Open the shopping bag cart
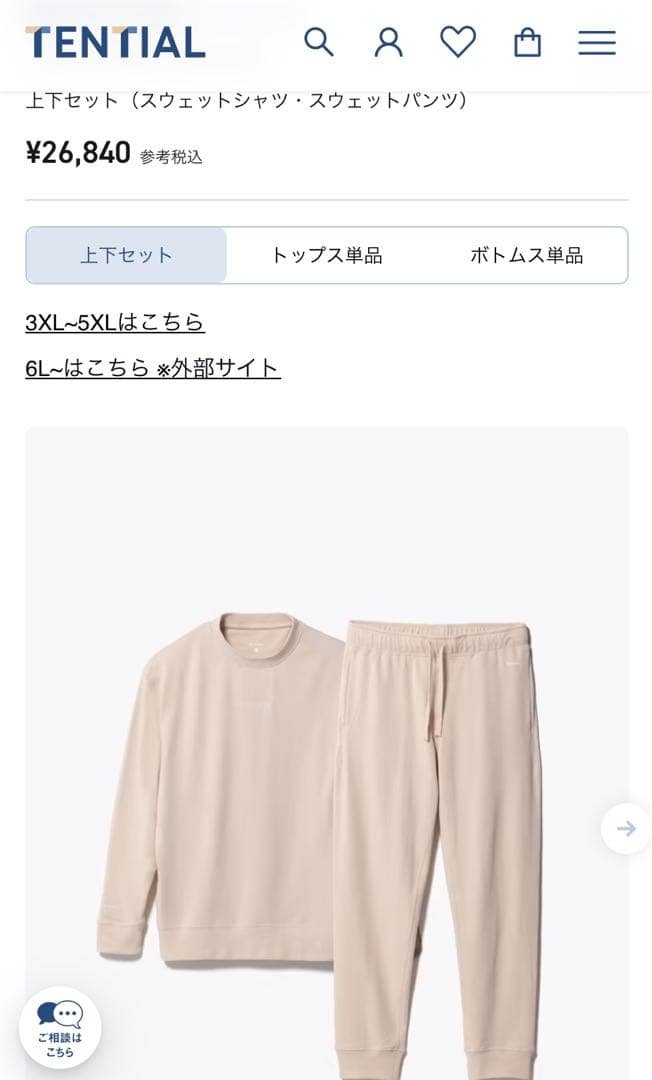 [527, 42]
